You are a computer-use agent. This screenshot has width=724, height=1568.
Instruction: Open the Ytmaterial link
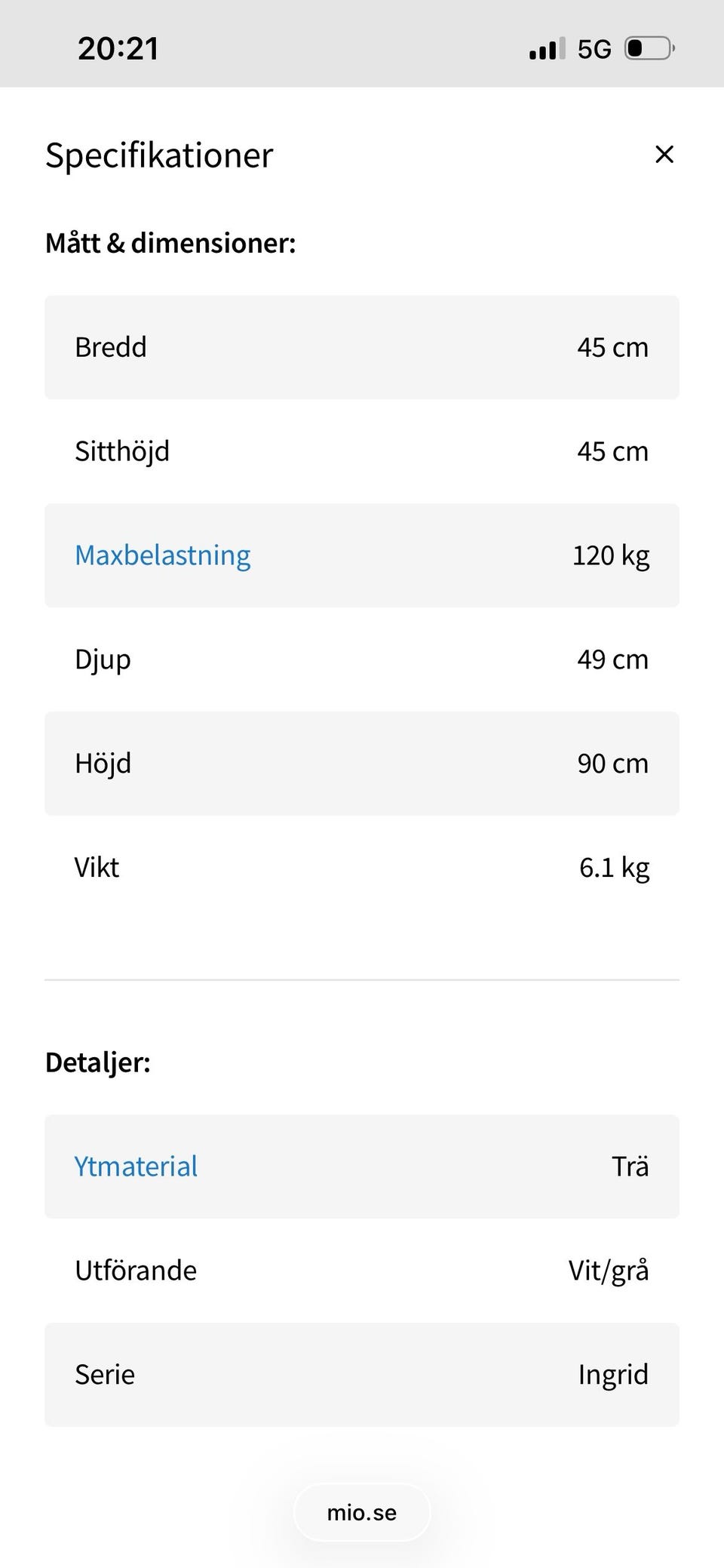point(136,1167)
